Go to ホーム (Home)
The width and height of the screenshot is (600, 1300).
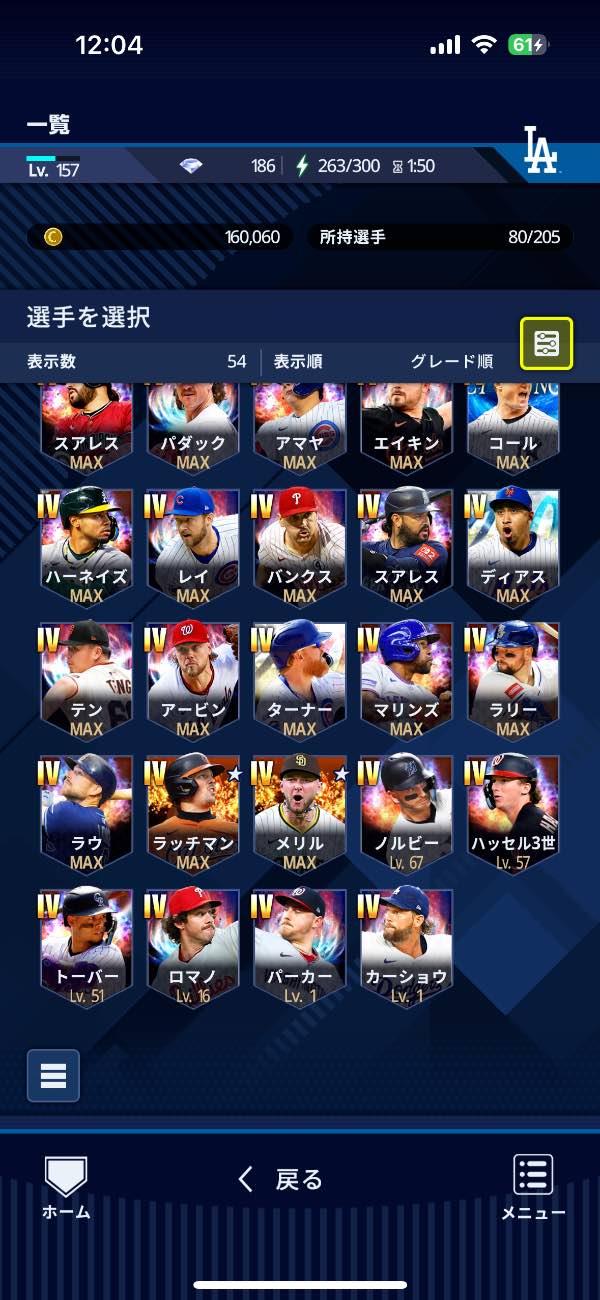[66, 1188]
